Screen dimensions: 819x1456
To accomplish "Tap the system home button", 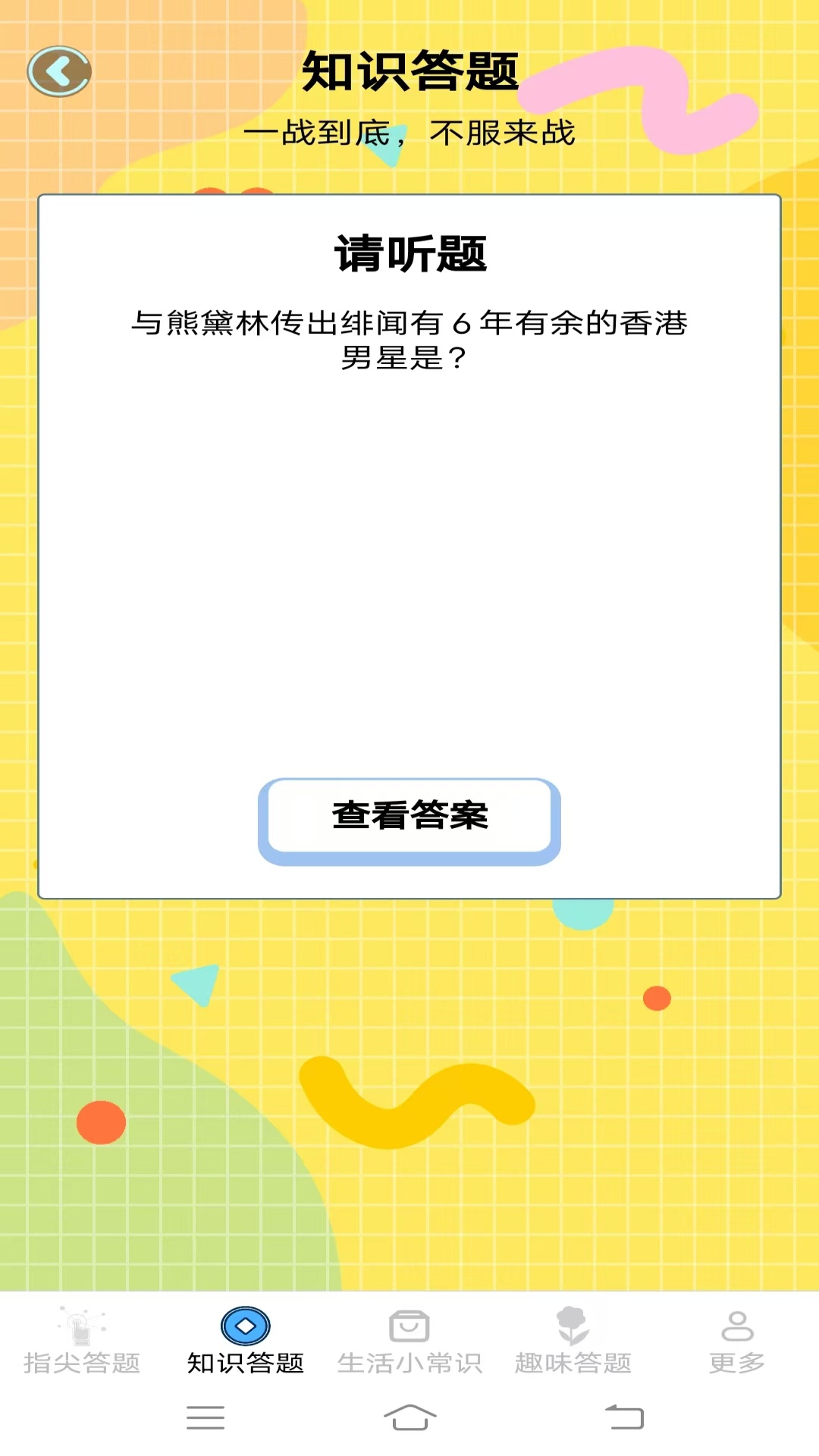I will (x=409, y=1417).
